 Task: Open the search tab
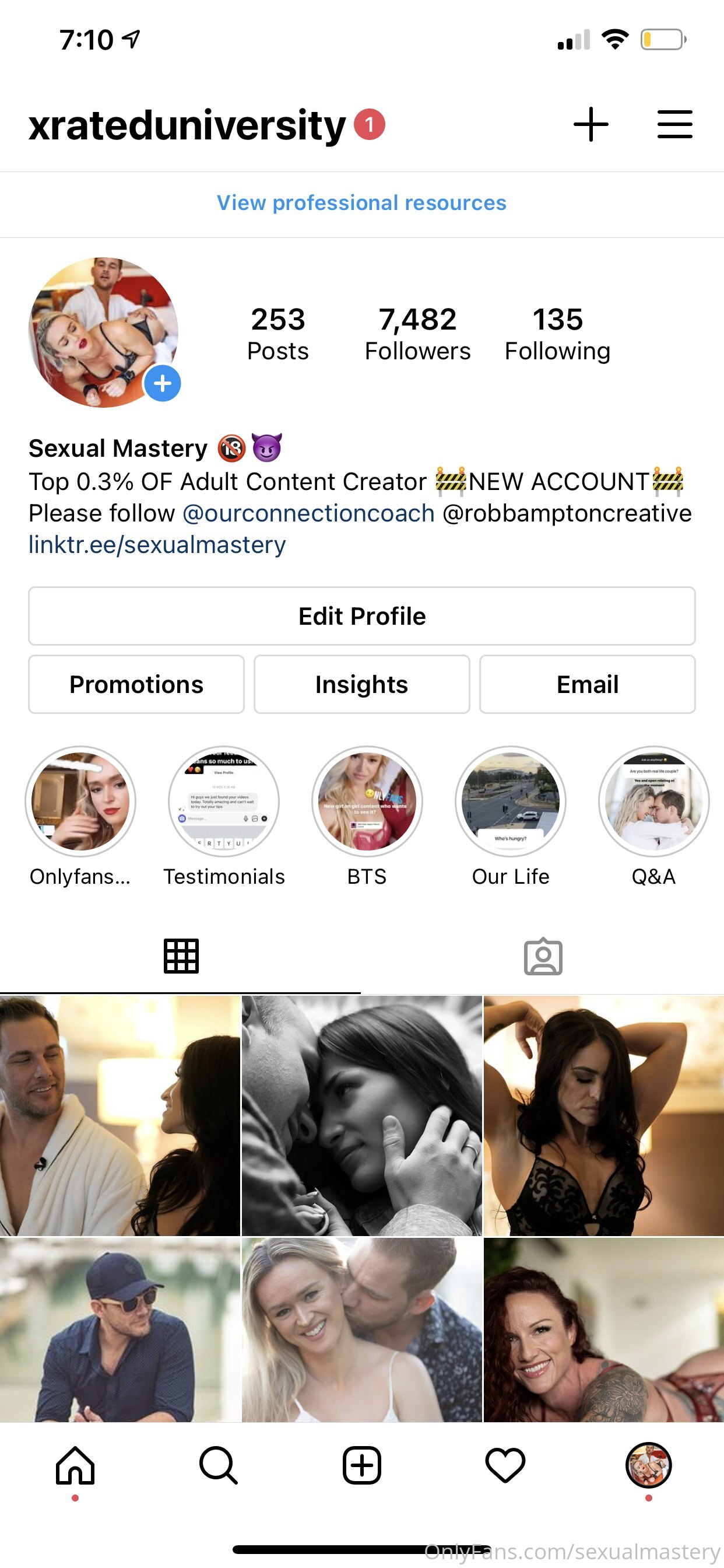coord(219,1465)
